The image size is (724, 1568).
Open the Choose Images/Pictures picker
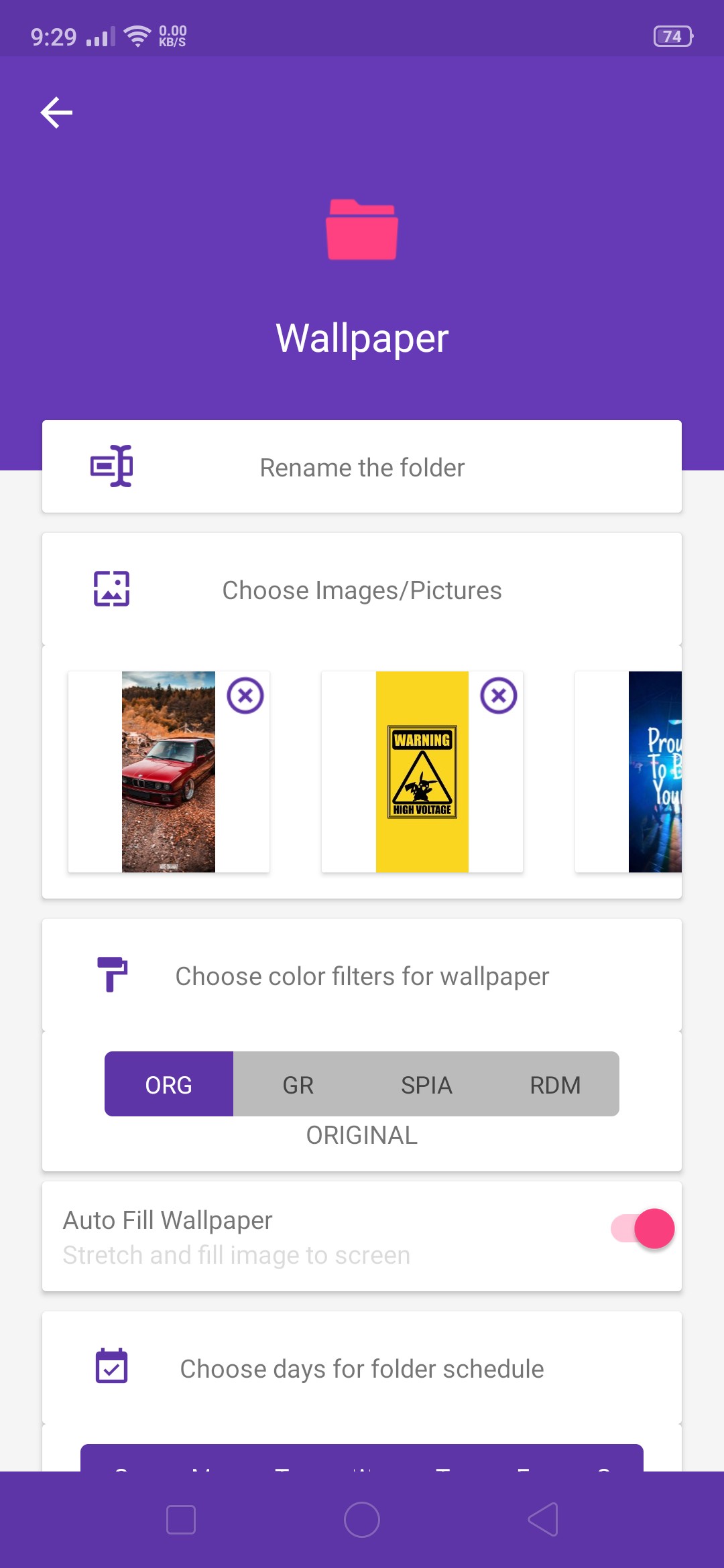point(362,590)
